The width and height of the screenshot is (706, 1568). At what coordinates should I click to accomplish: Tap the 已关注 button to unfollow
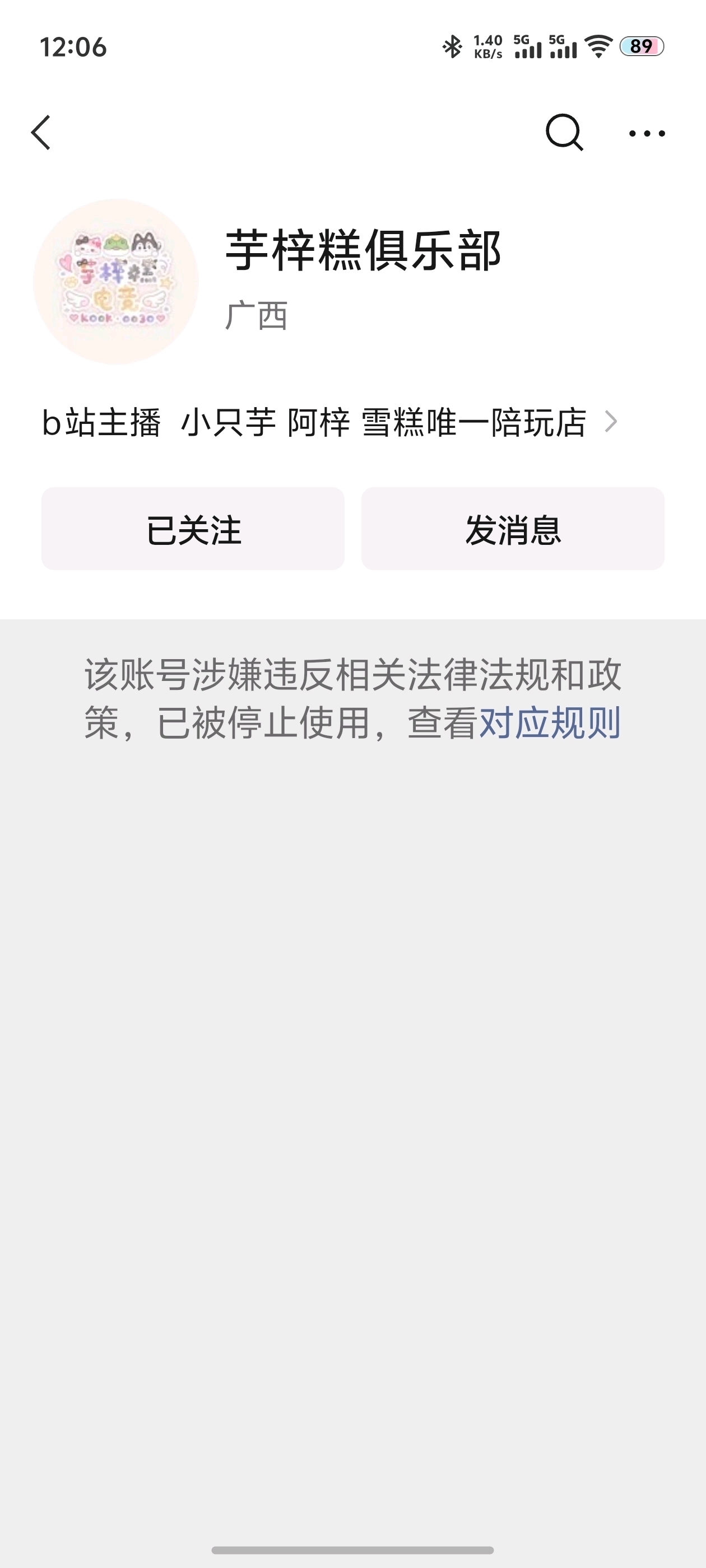click(193, 529)
